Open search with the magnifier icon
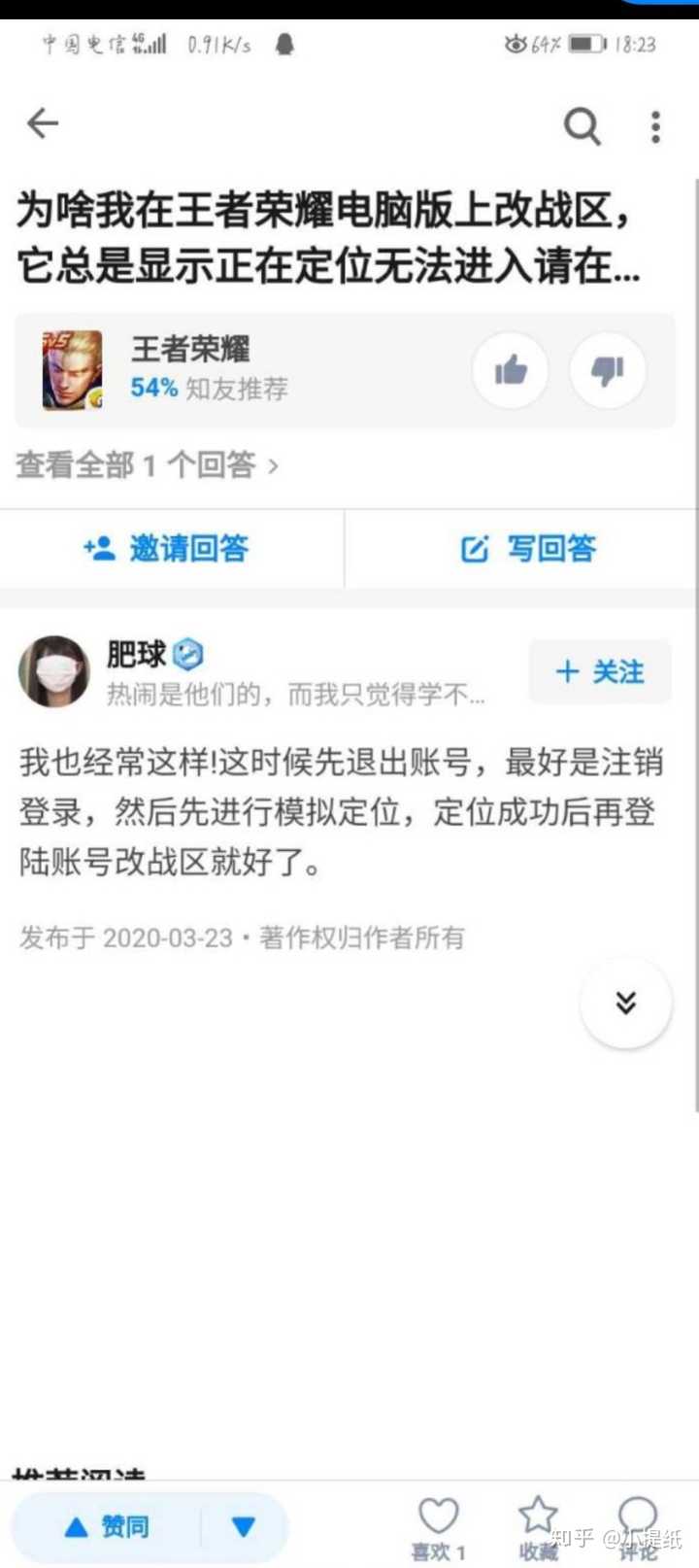The height and width of the screenshot is (1568, 699). point(582,126)
